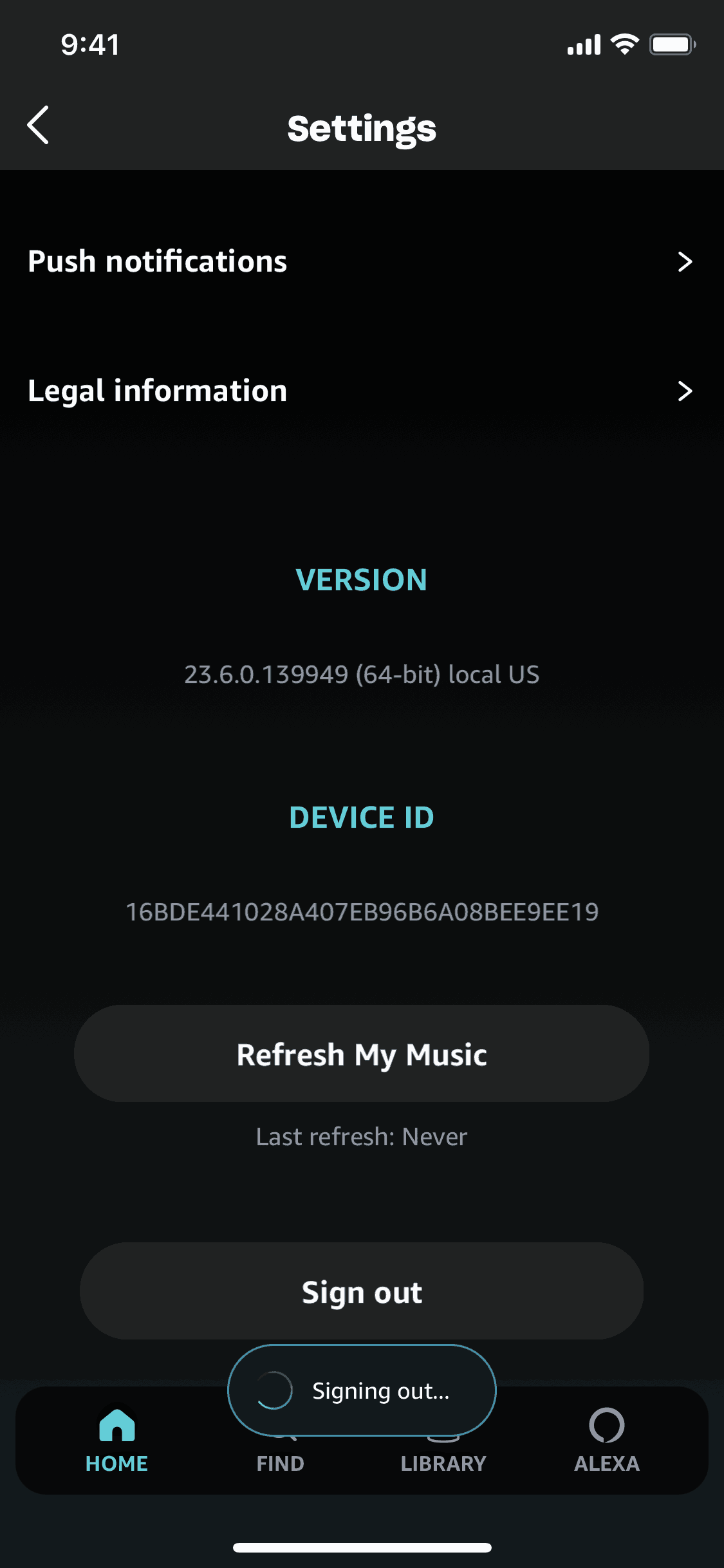Viewport: 724px width, 1568px height.
Task: Tap the right chevron next to Push notifications
Action: pyautogui.click(x=685, y=262)
